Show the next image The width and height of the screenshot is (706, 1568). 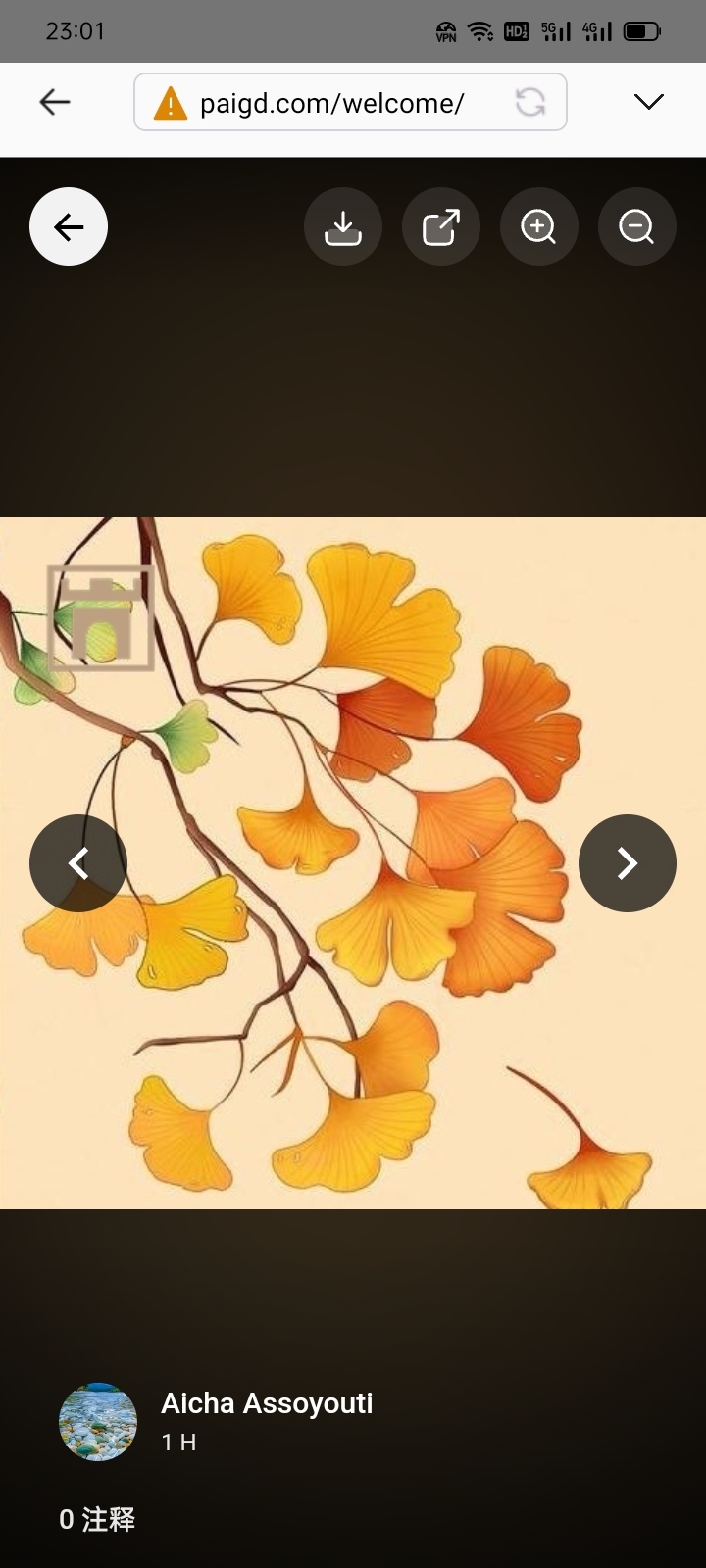point(628,863)
